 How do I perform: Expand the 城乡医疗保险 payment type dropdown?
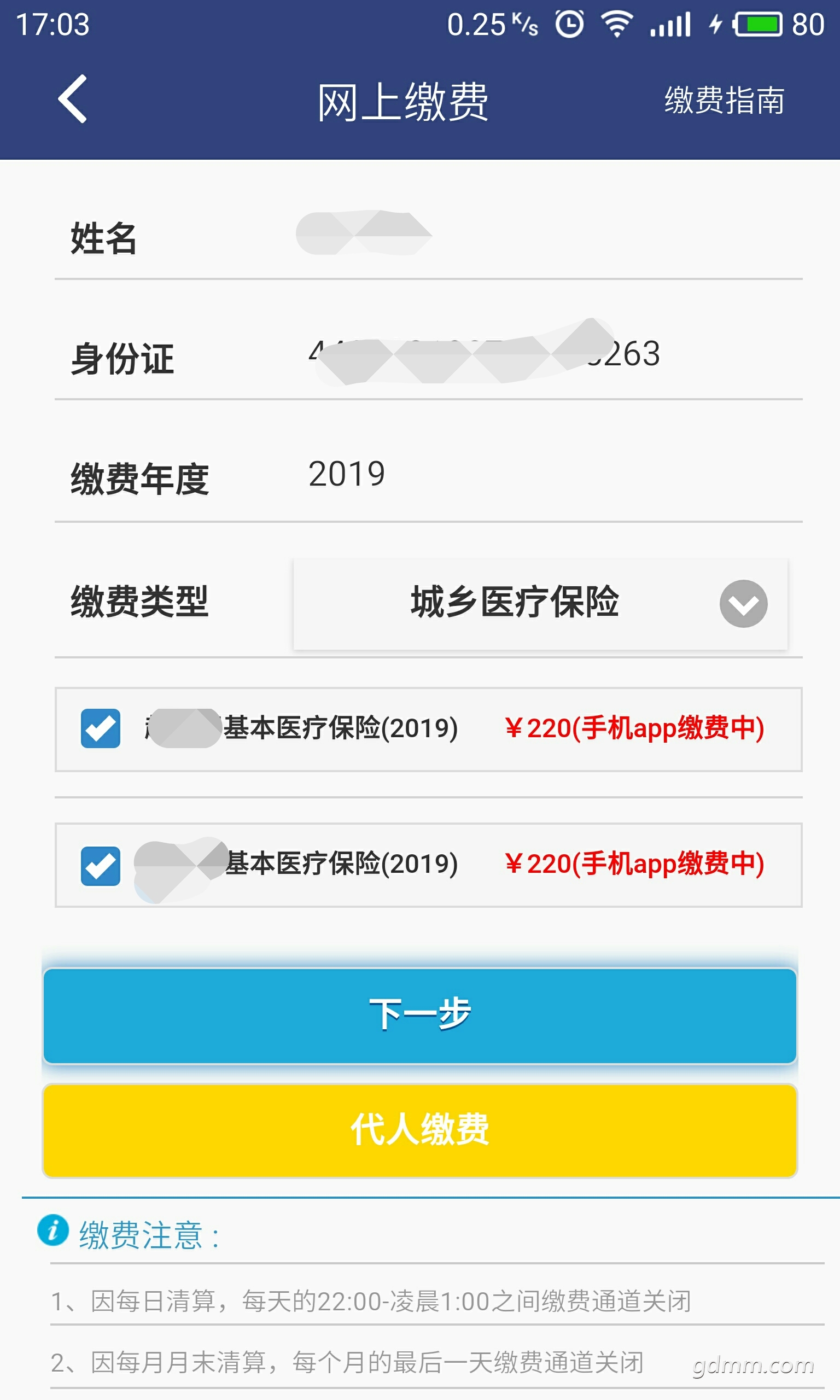tap(540, 603)
